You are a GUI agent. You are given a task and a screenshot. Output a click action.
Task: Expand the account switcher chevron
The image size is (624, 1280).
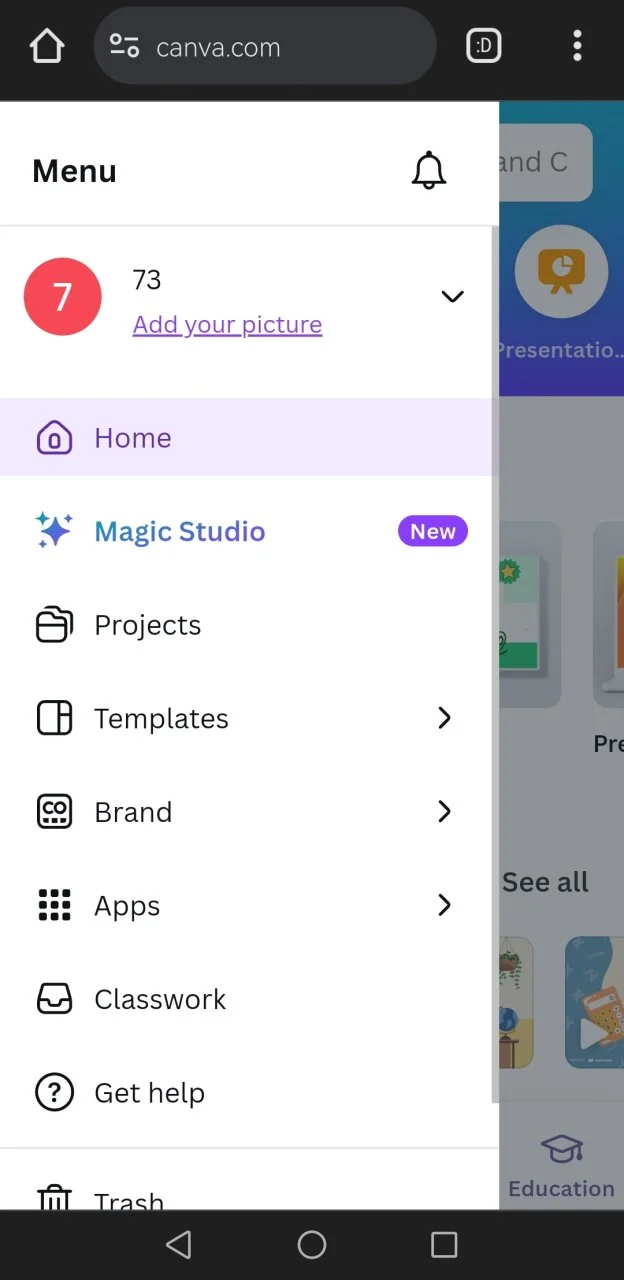click(x=453, y=296)
